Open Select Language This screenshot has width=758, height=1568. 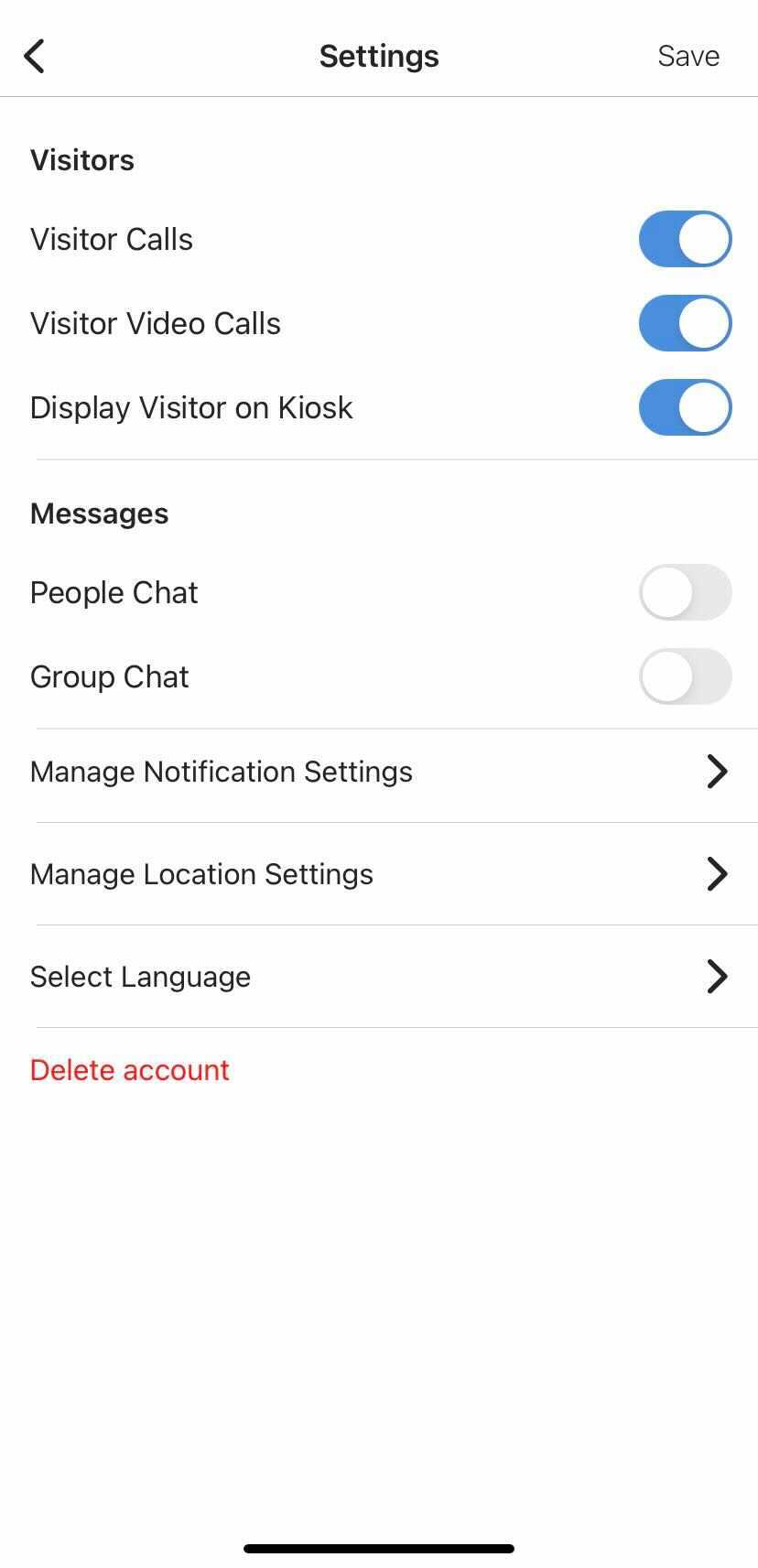coord(379,977)
